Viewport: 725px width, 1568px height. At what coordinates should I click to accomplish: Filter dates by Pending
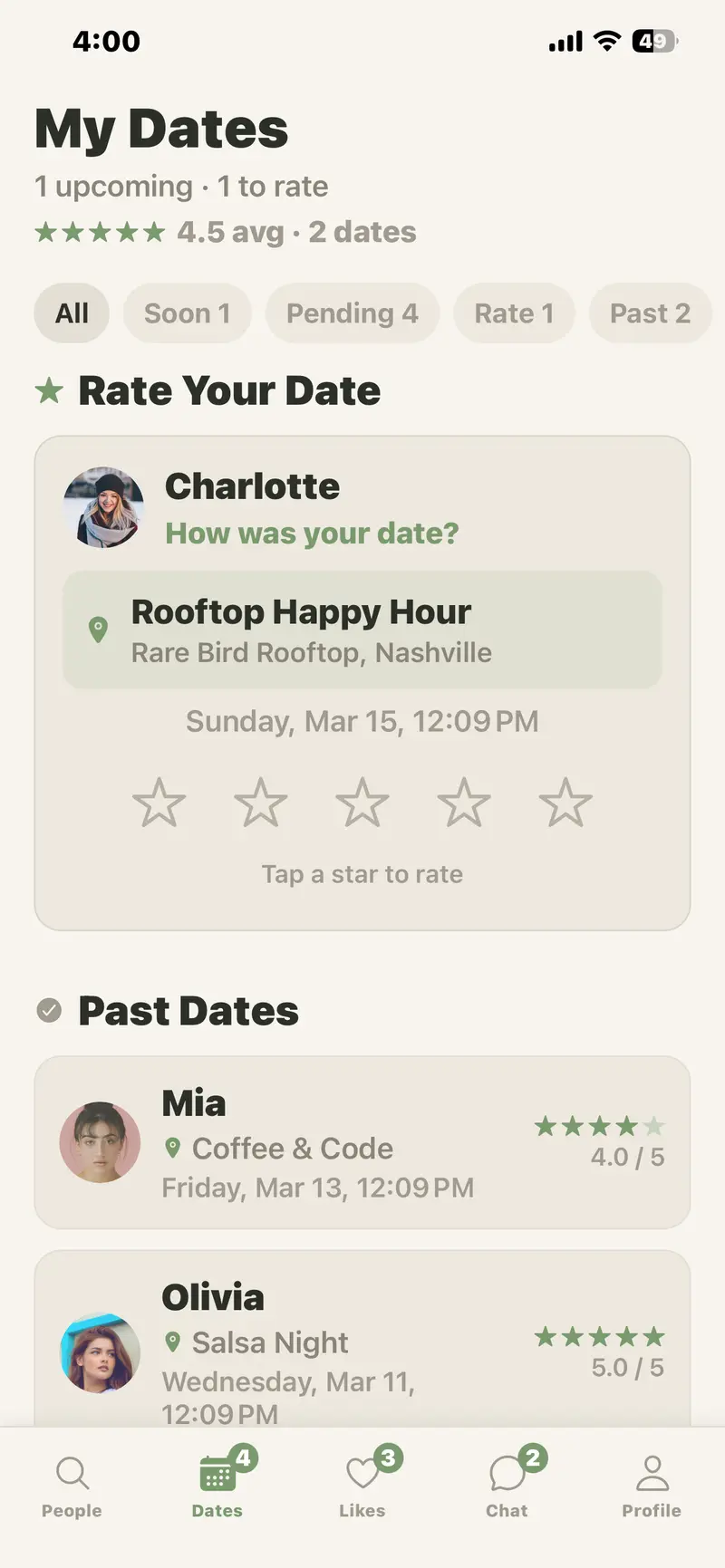(352, 313)
